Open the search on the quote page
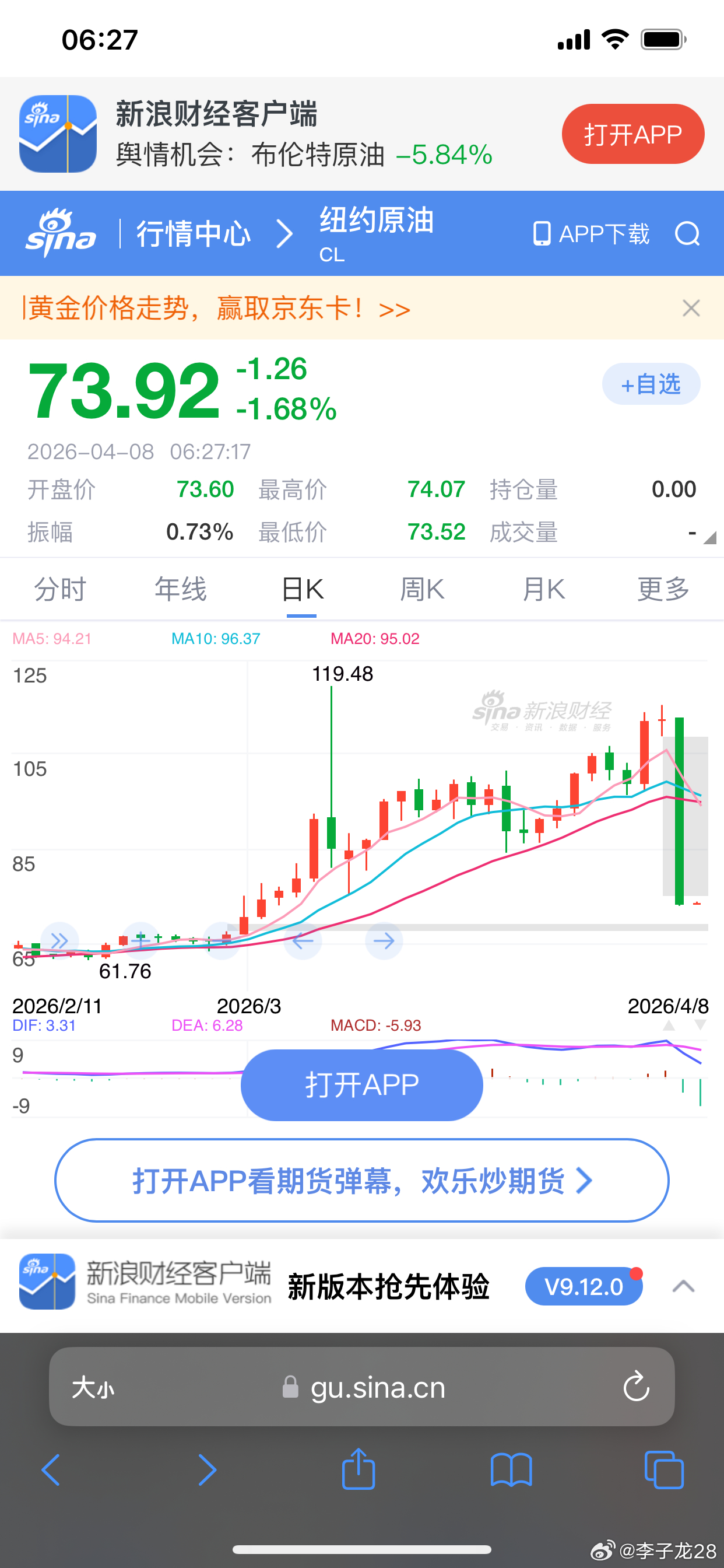The image size is (724, 1568). tap(687, 234)
